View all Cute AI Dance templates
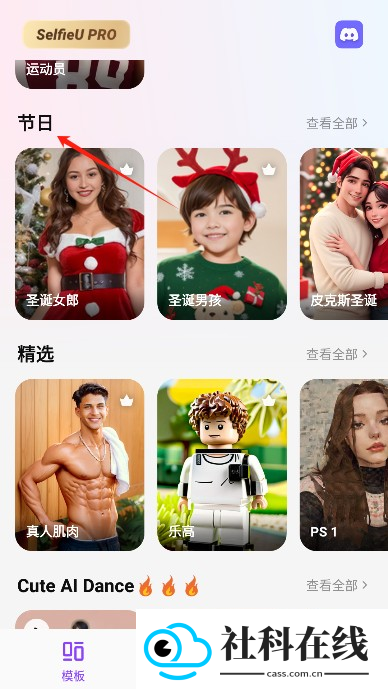The image size is (388, 689). click(337, 585)
